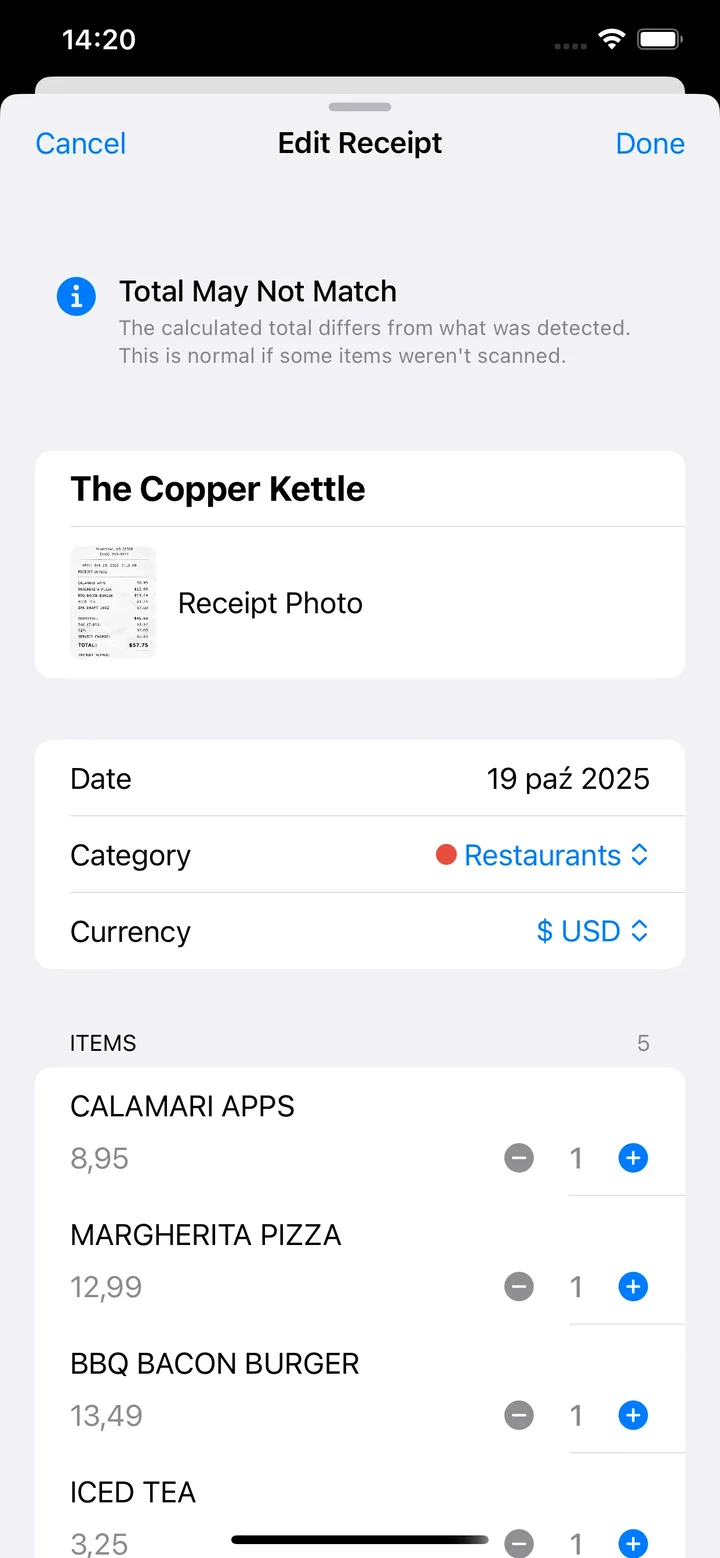The height and width of the screenshot is (1558, 720).
Task: Open the USD currency selector
Action: (x=592, y=931)
